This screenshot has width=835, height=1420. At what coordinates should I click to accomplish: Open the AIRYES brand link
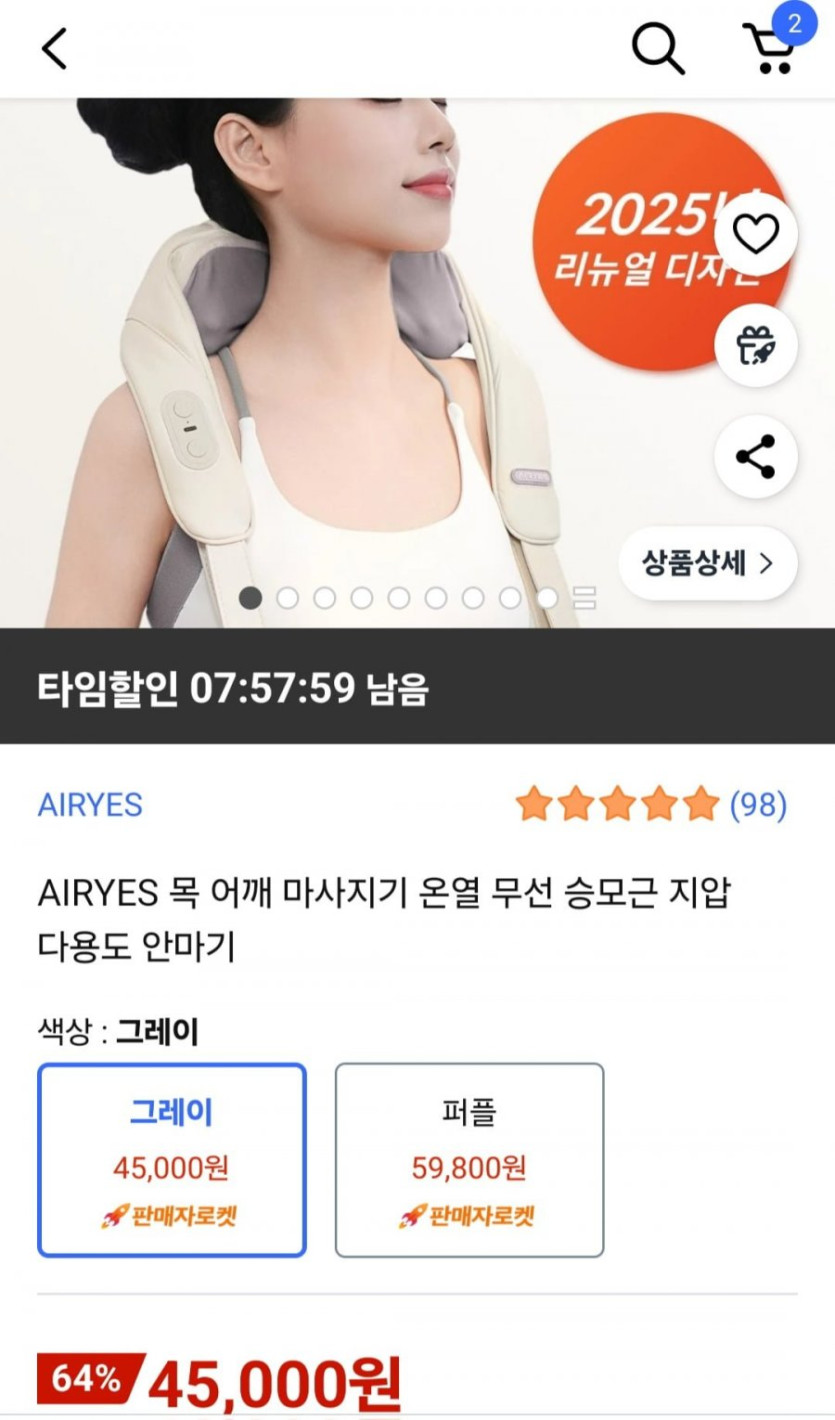90,805
